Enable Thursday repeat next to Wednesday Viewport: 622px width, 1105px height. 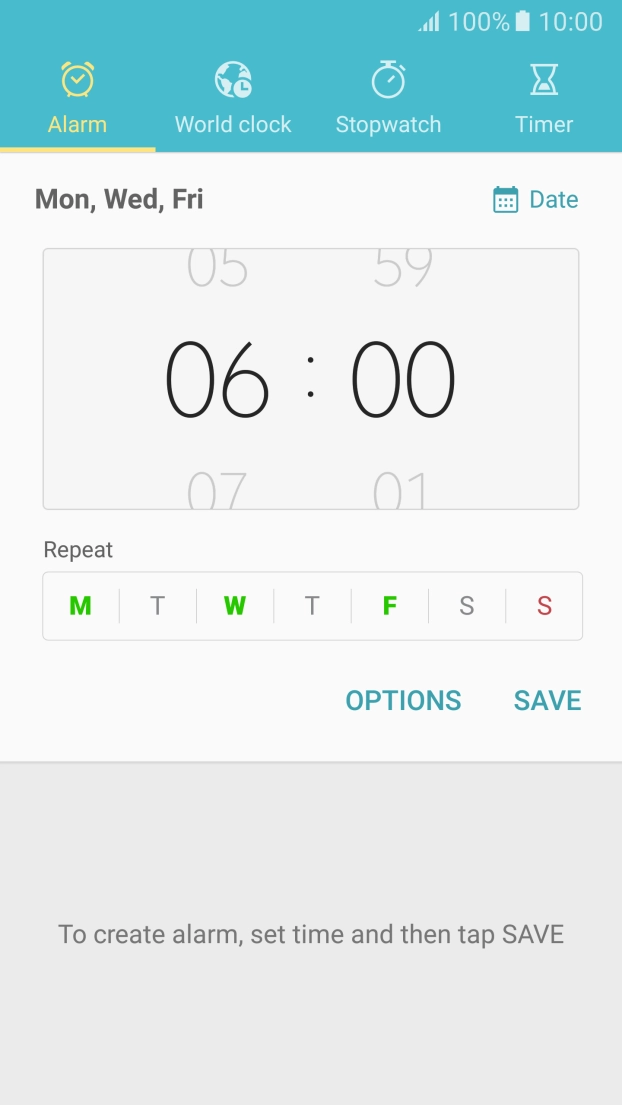(312, 606)
